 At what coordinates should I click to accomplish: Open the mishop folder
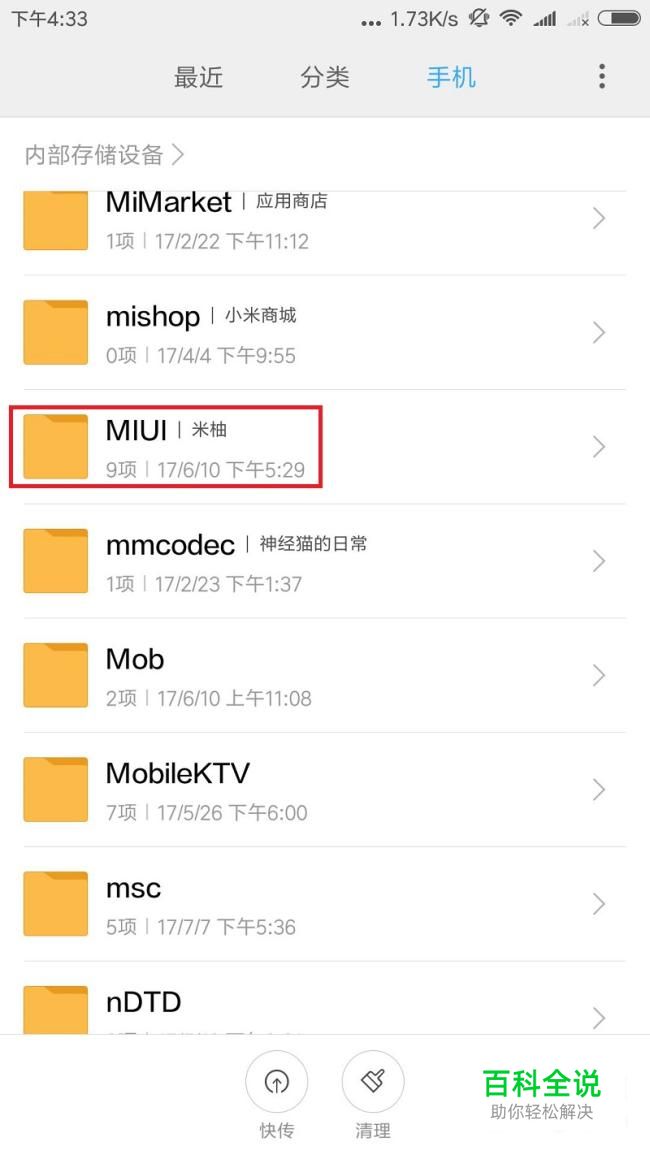324,333
